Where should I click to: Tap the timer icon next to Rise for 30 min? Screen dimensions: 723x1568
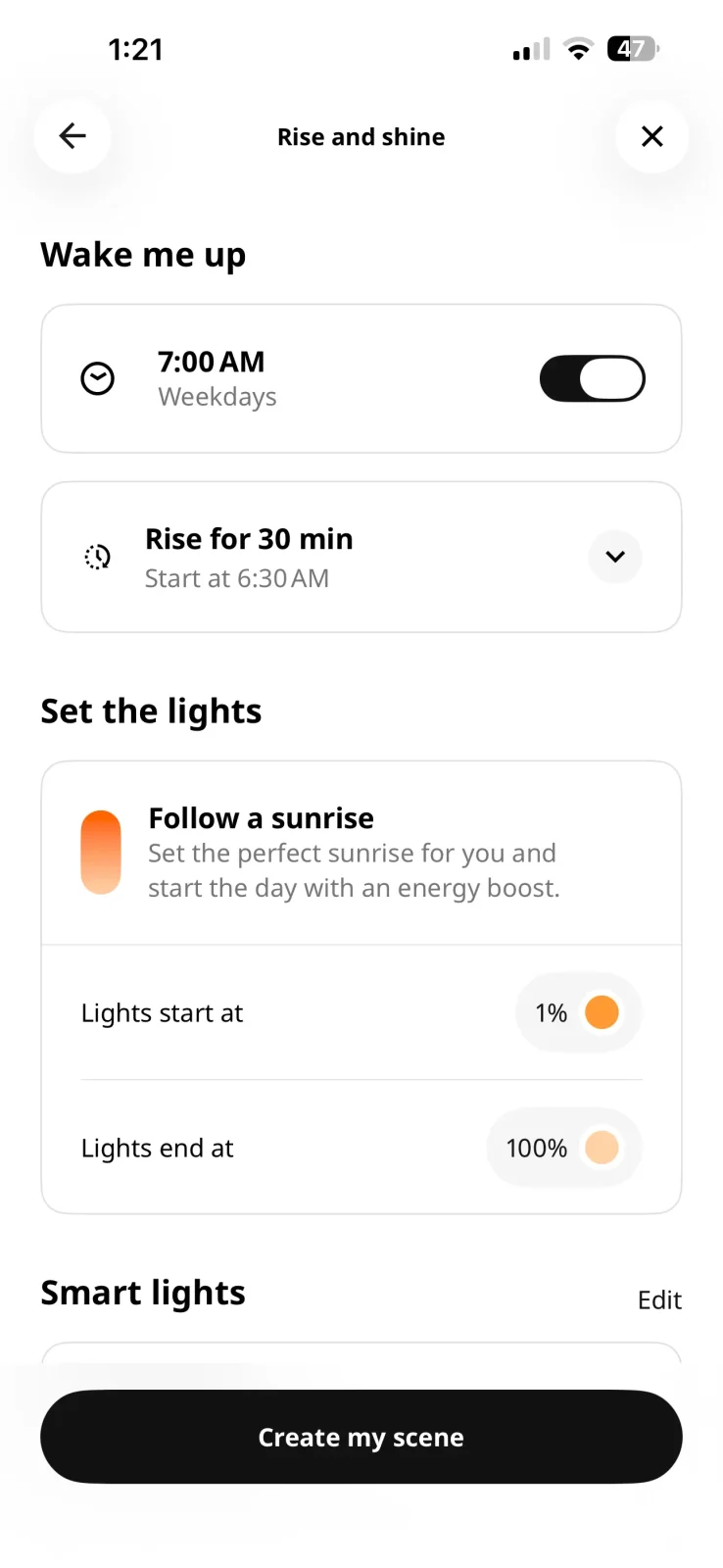pos(97,557)
